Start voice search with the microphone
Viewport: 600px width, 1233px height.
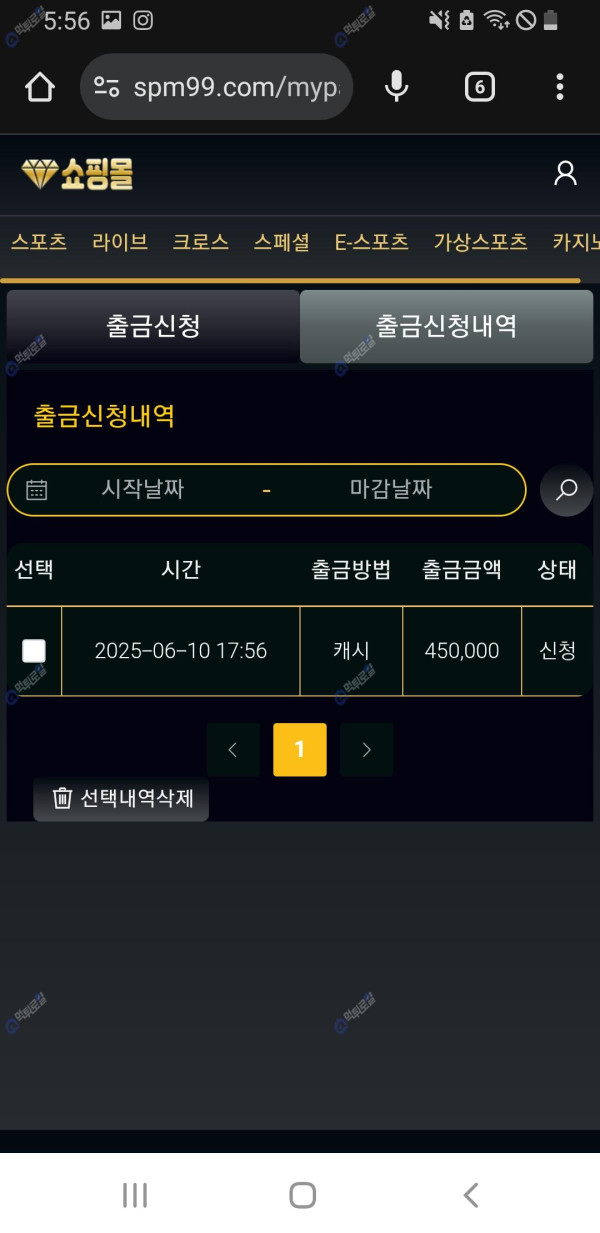coord(397,88)
